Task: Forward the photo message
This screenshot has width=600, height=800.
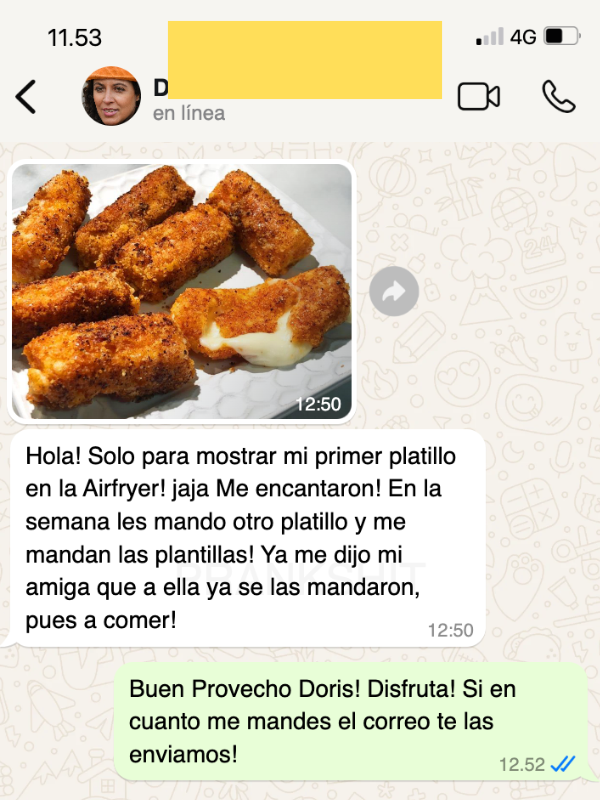Action: [x=394, y=291]
